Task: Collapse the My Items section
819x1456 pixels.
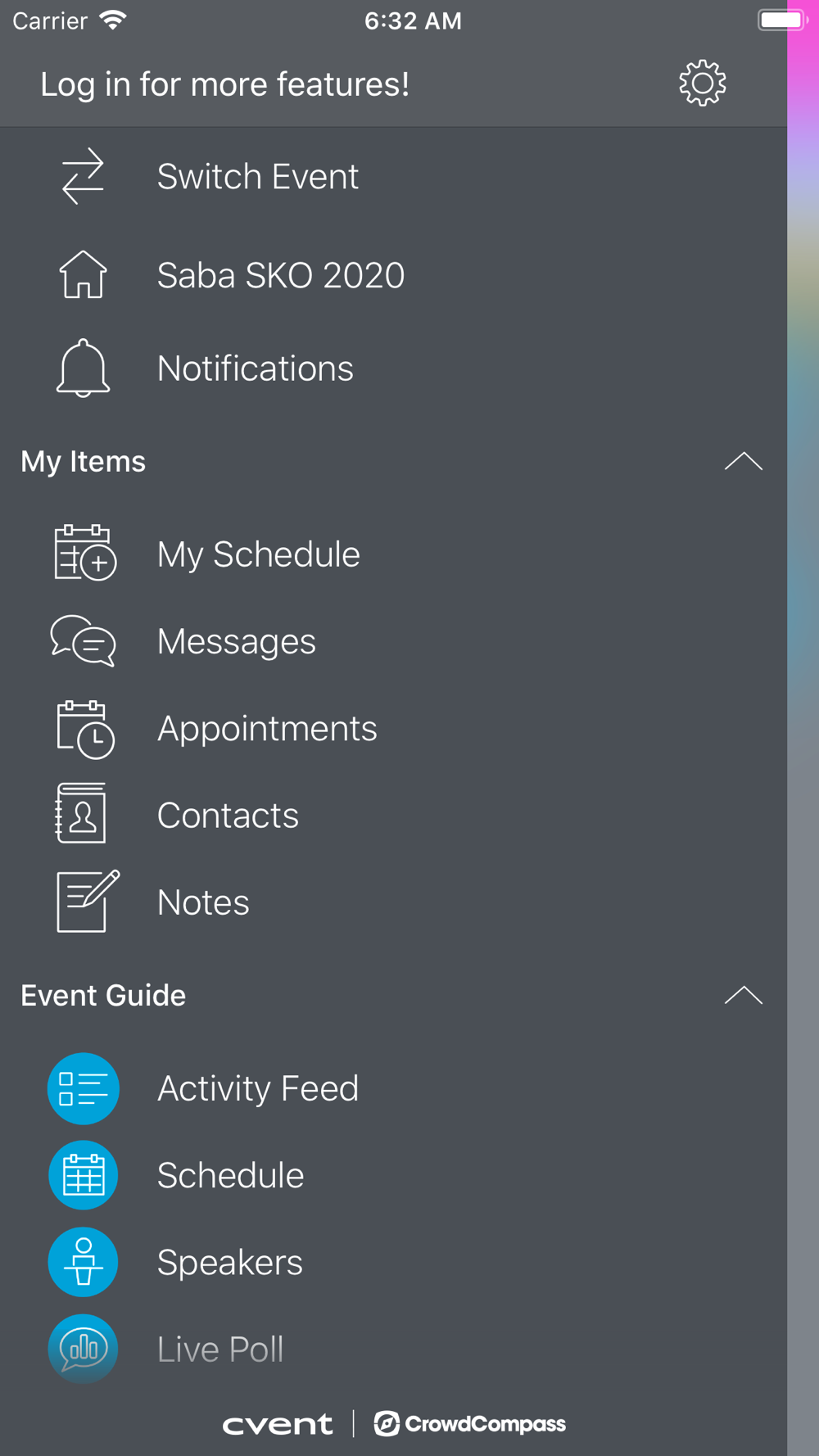Action: click(743, 462)
